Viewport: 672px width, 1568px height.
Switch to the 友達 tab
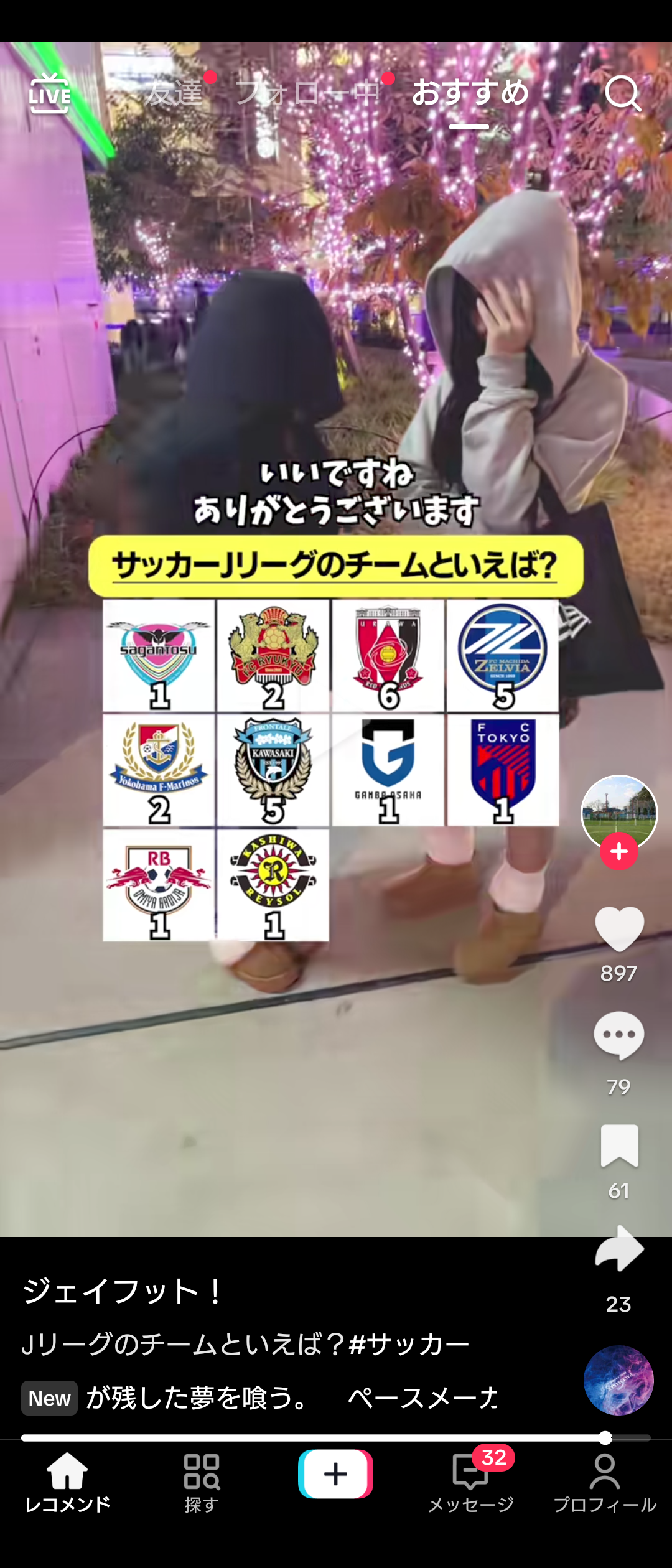click(x=174, y=93)
